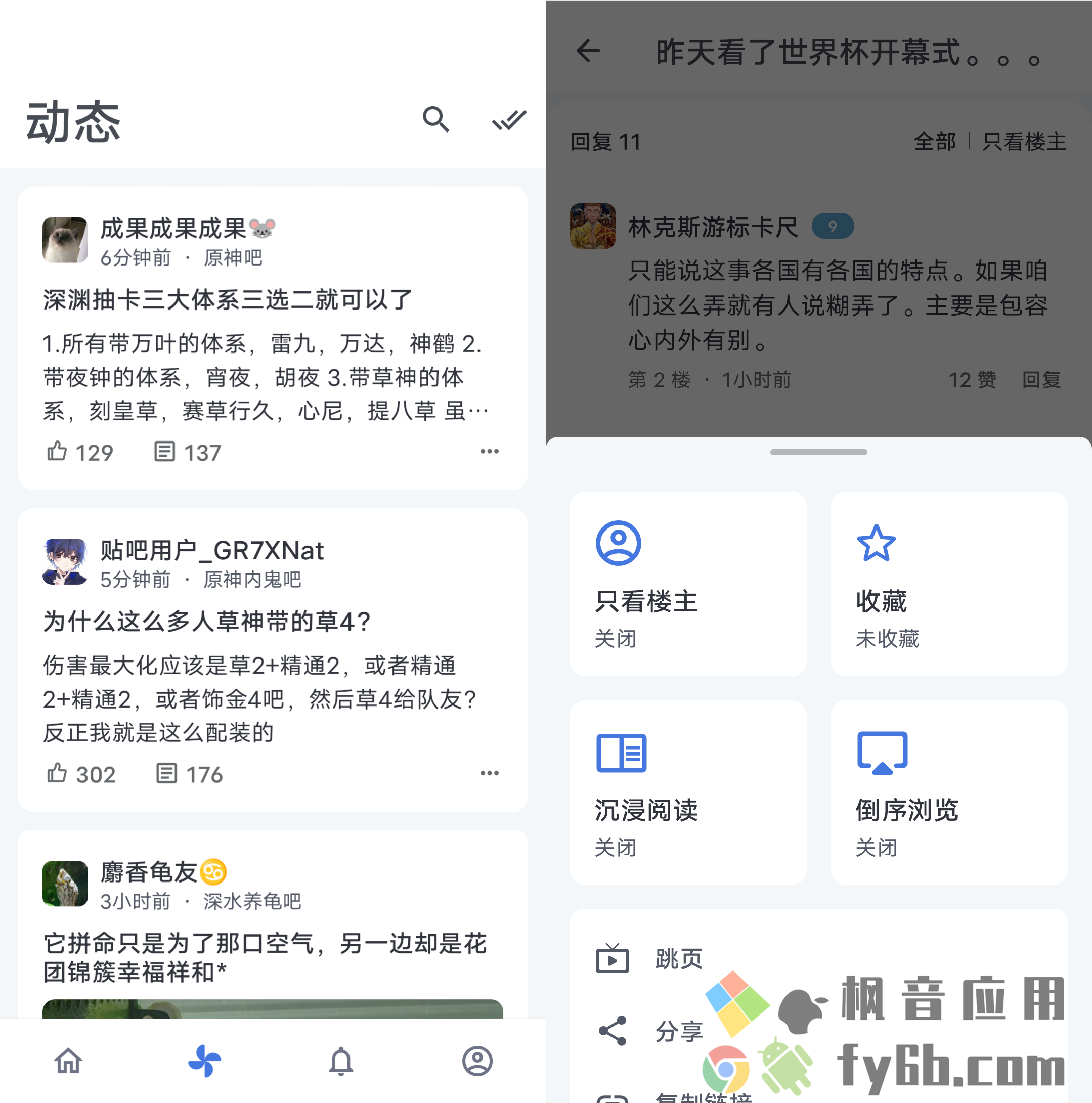1092x1103 pixels.
Task: Open the notifications bell tab
Action: pos(341,1062)
